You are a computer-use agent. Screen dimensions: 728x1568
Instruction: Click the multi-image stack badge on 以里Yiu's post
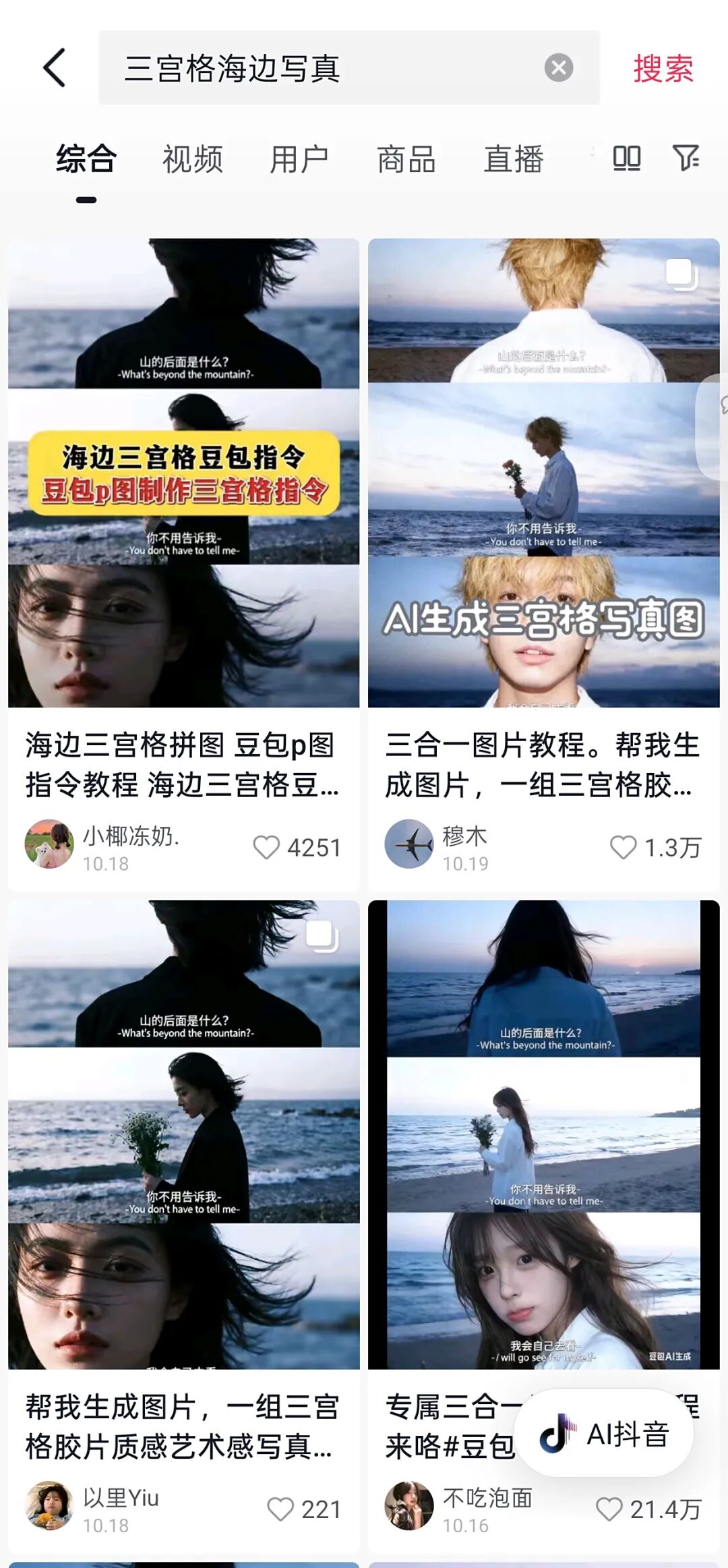[322, 936]
